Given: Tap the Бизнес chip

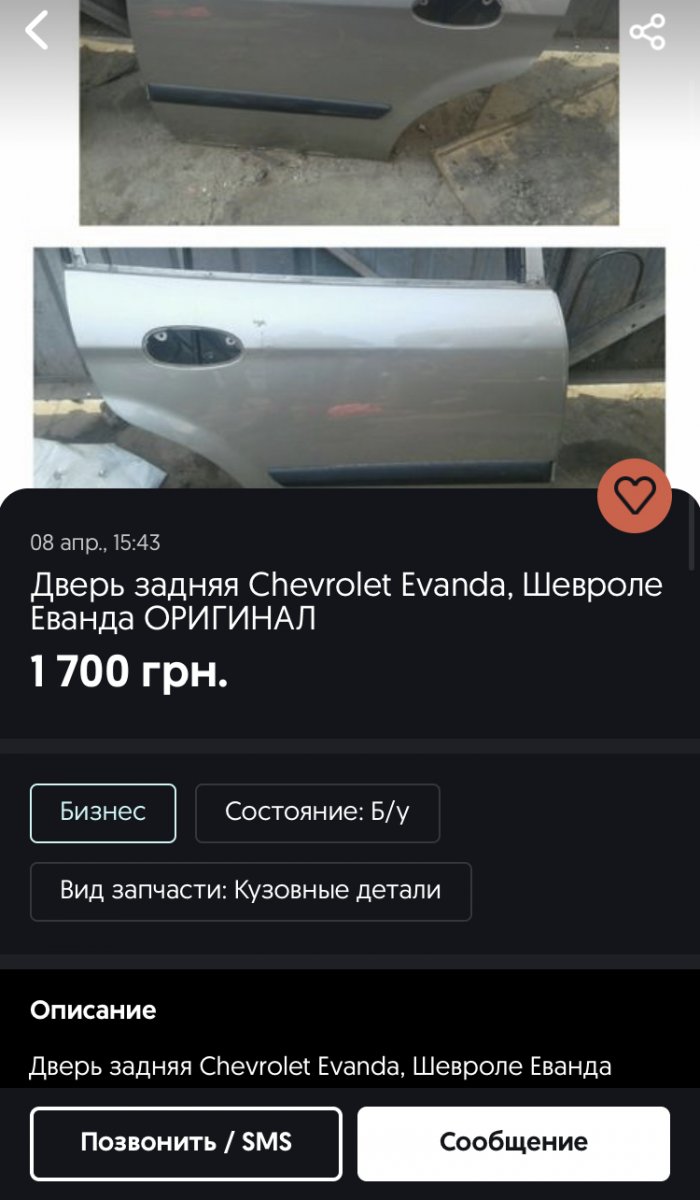Looking at the screenshot, I should pos(103,812).
